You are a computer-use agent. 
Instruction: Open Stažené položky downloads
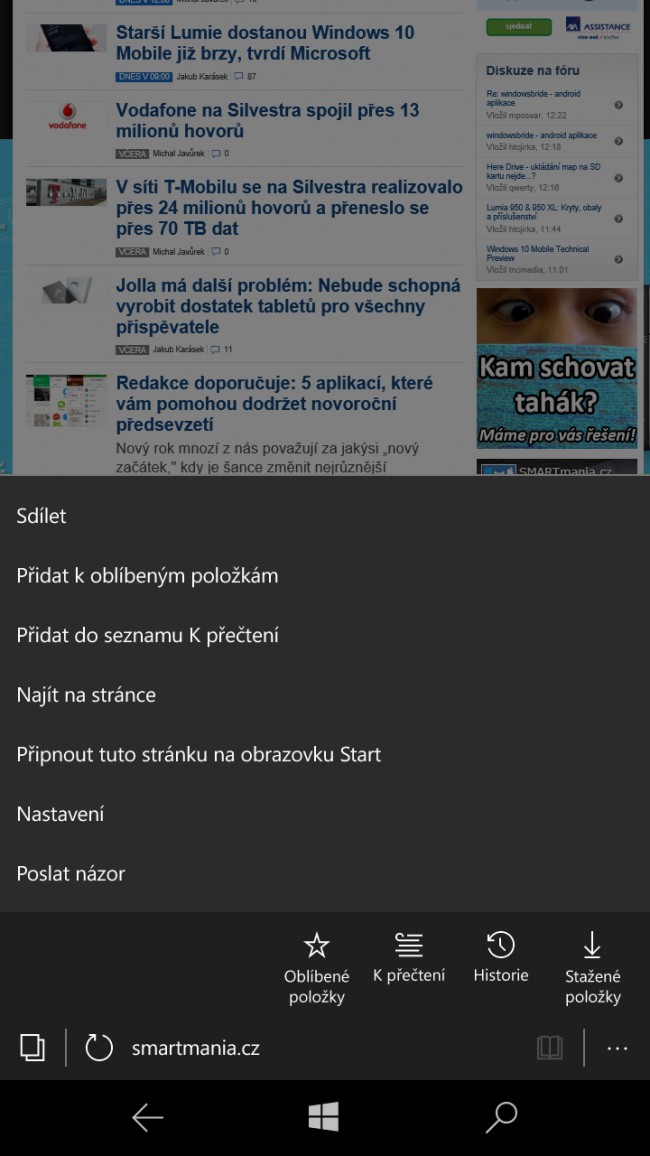(x=592, y=965)
